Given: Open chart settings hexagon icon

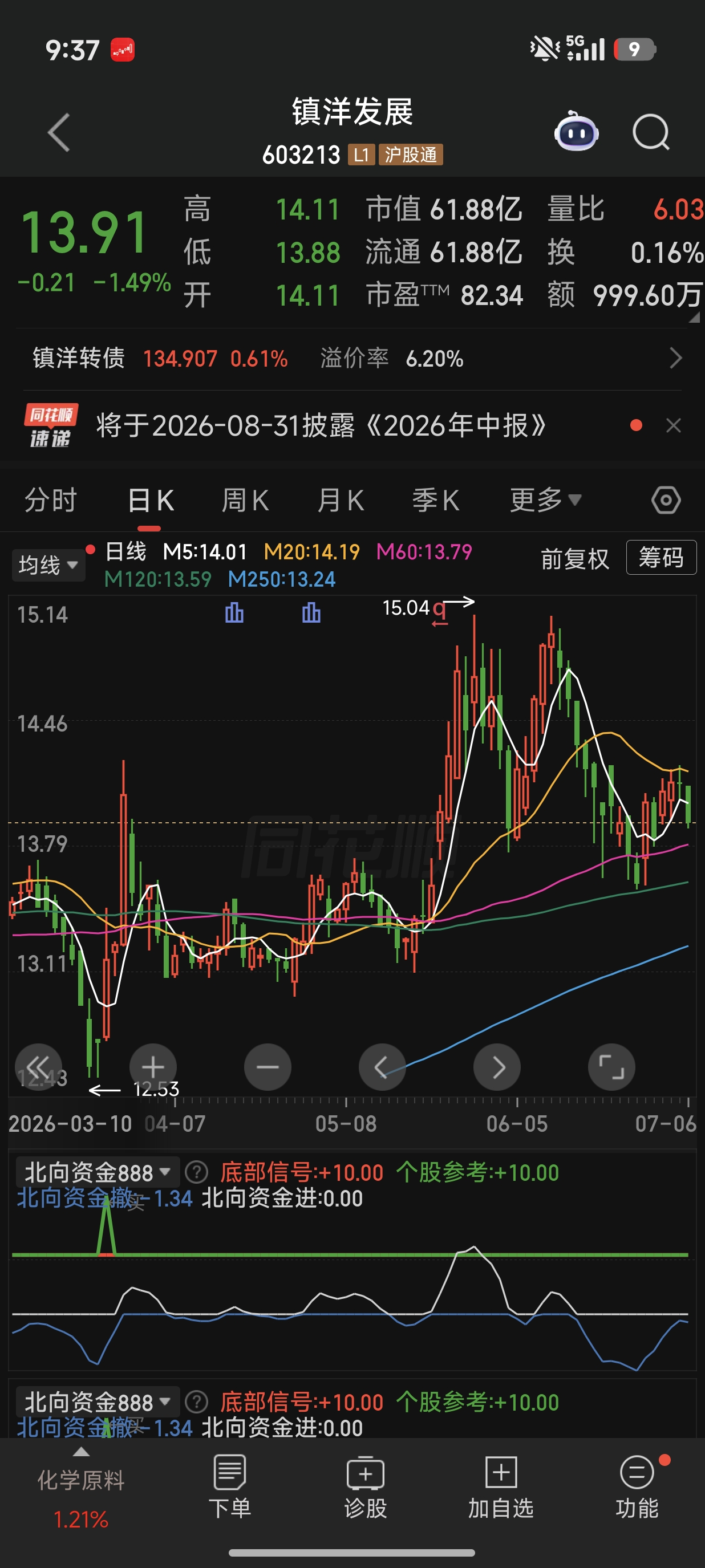Looking at the screenshot, I should [x=666, y=501].
